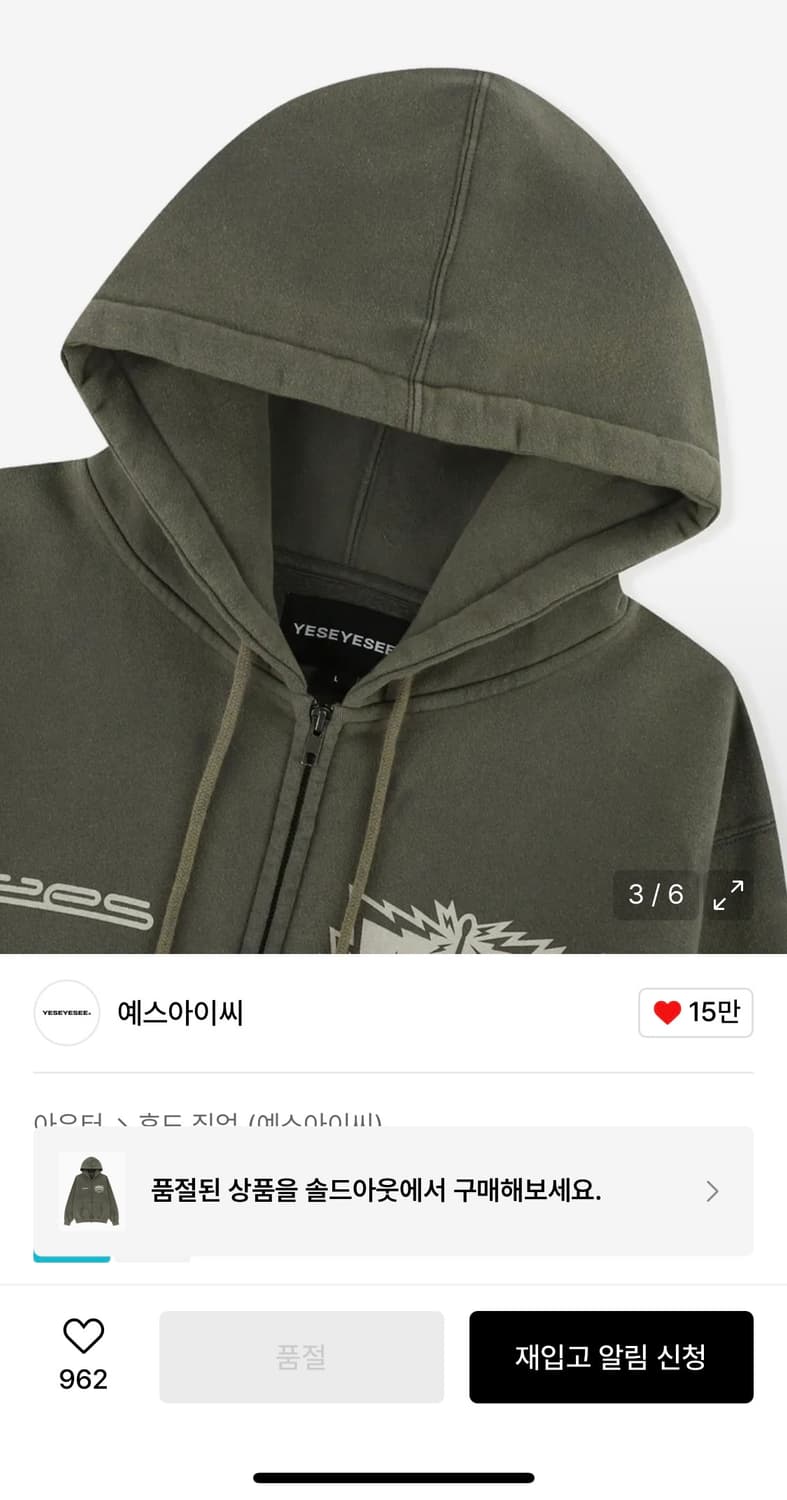787x1500 pixels.
Task: Tap the 962 like count label
Action: coord(85,1380)
